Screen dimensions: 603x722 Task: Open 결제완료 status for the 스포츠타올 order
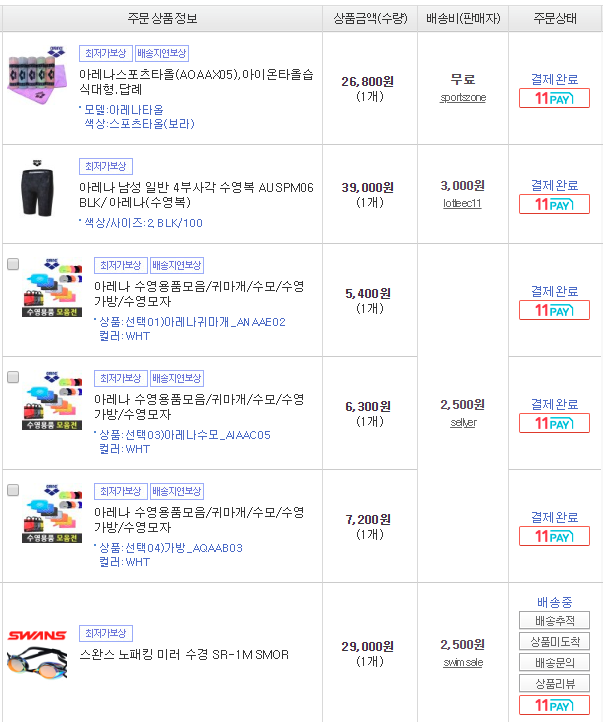554,78
